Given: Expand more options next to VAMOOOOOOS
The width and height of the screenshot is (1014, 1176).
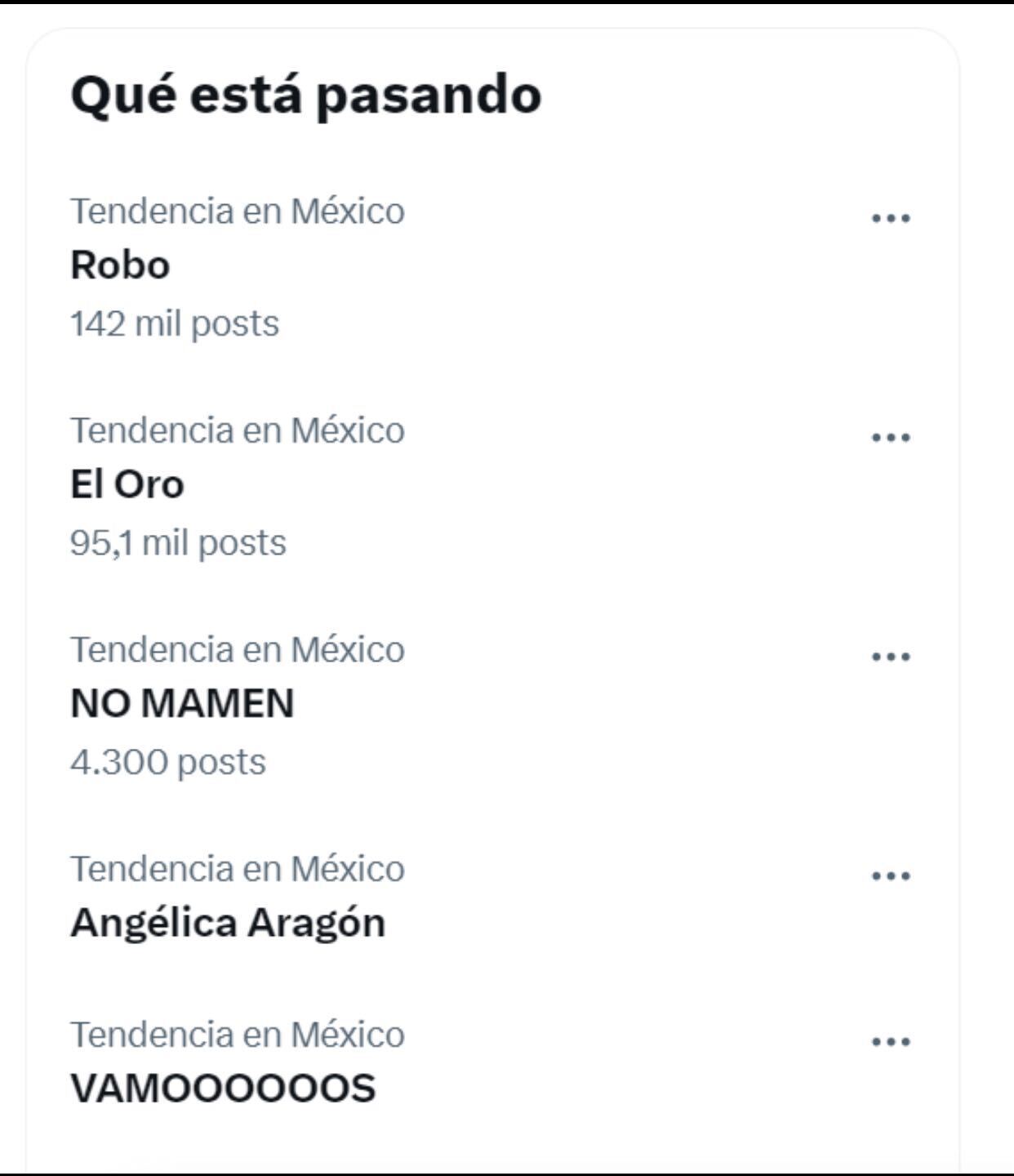Looking at the screenshot, I should [x=891, y=1042].
